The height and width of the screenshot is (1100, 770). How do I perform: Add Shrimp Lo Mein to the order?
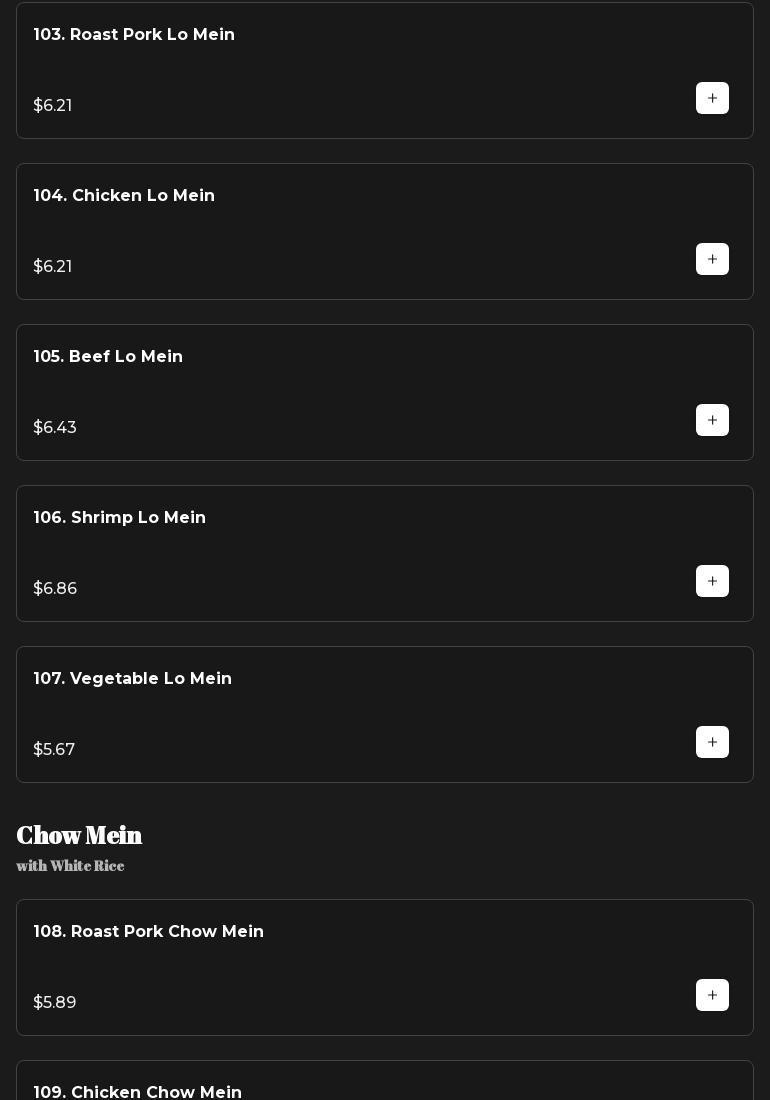[712, 581]
